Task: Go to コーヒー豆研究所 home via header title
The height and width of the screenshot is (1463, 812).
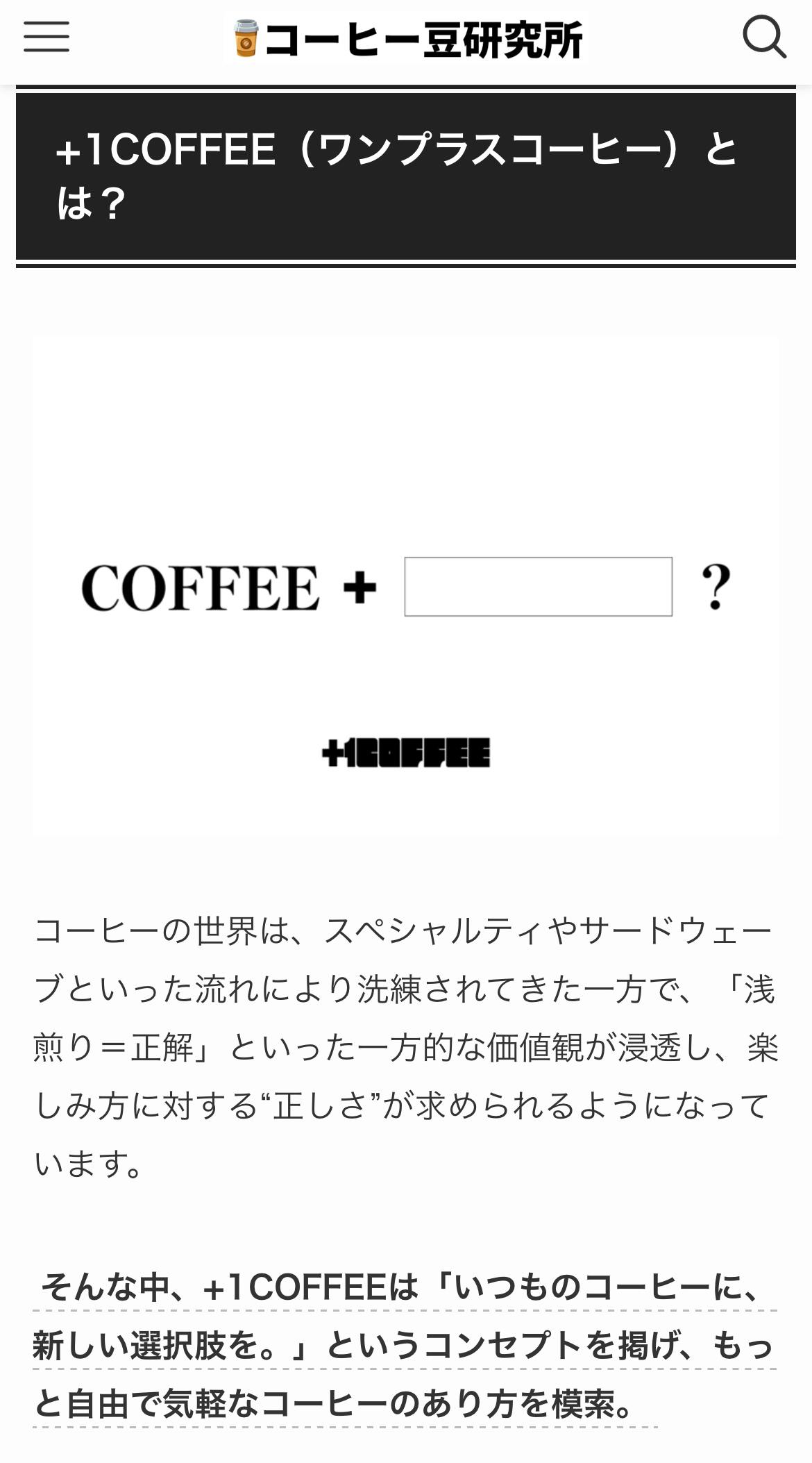Action: tap(408, 40)
